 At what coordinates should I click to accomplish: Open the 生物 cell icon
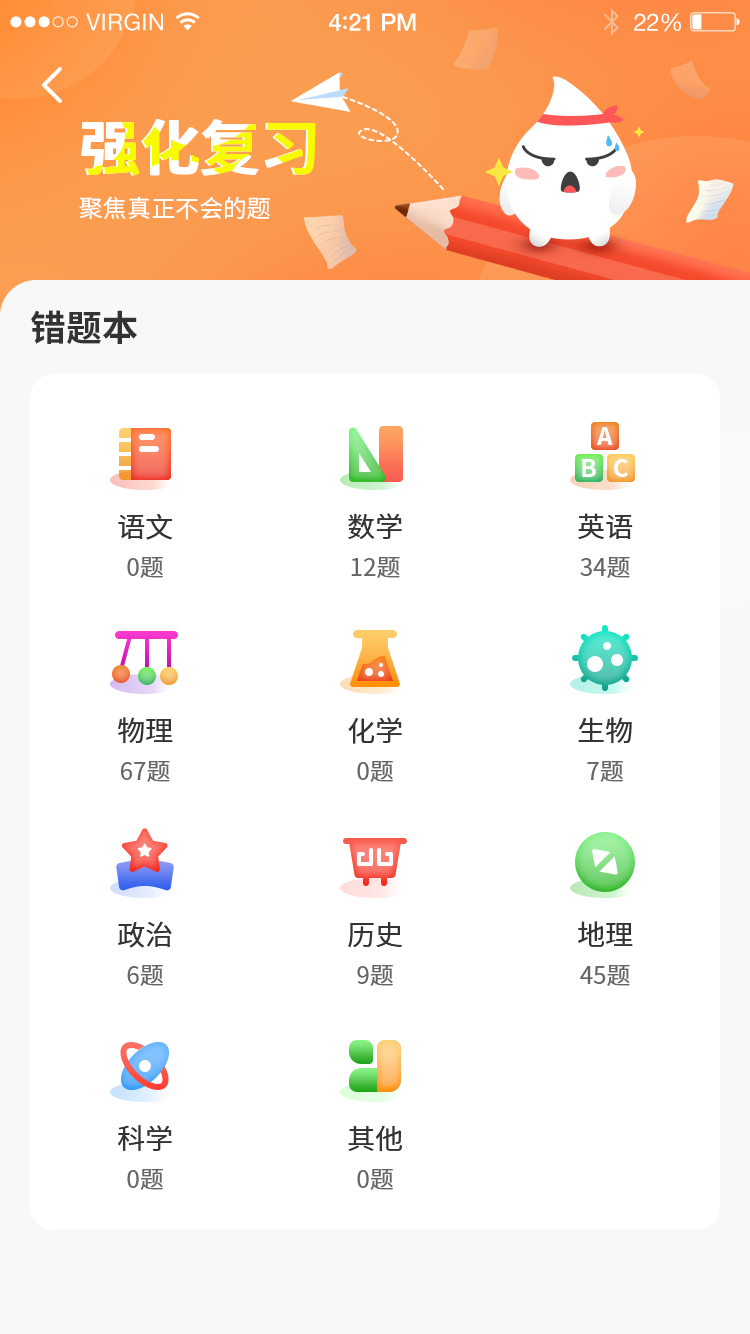(x=603, y=658)
